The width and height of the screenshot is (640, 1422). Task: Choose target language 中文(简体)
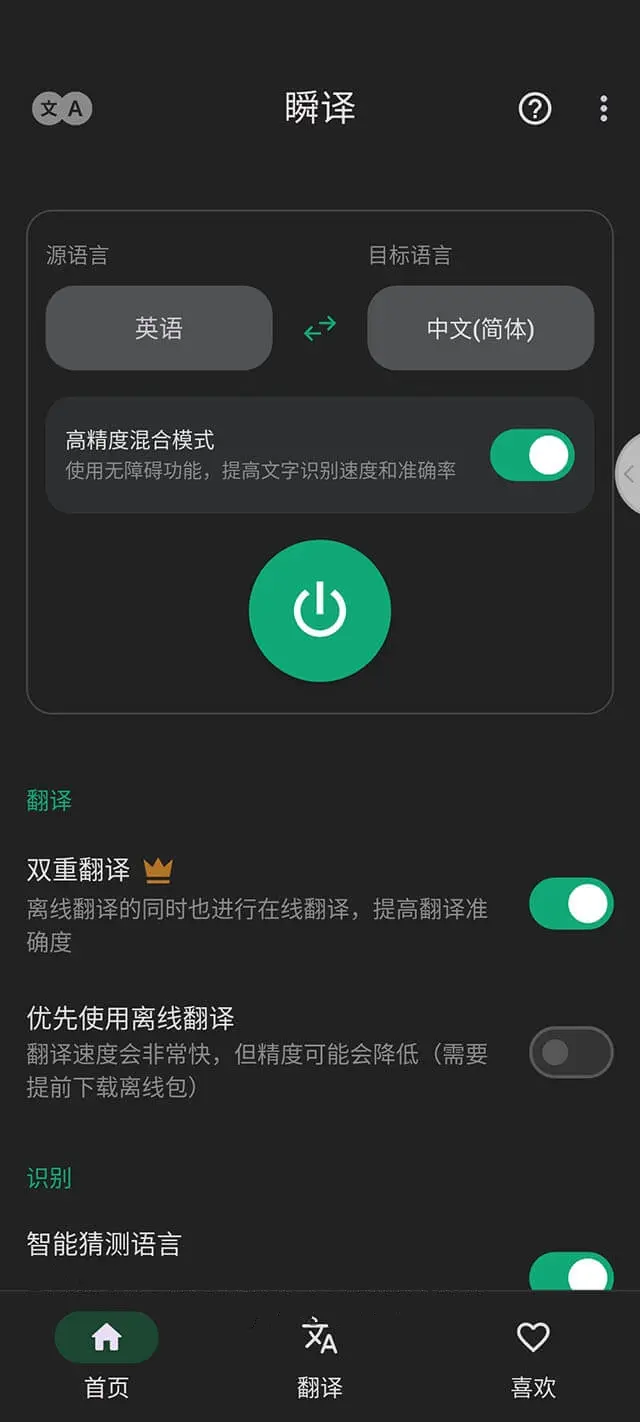(480, 328)
